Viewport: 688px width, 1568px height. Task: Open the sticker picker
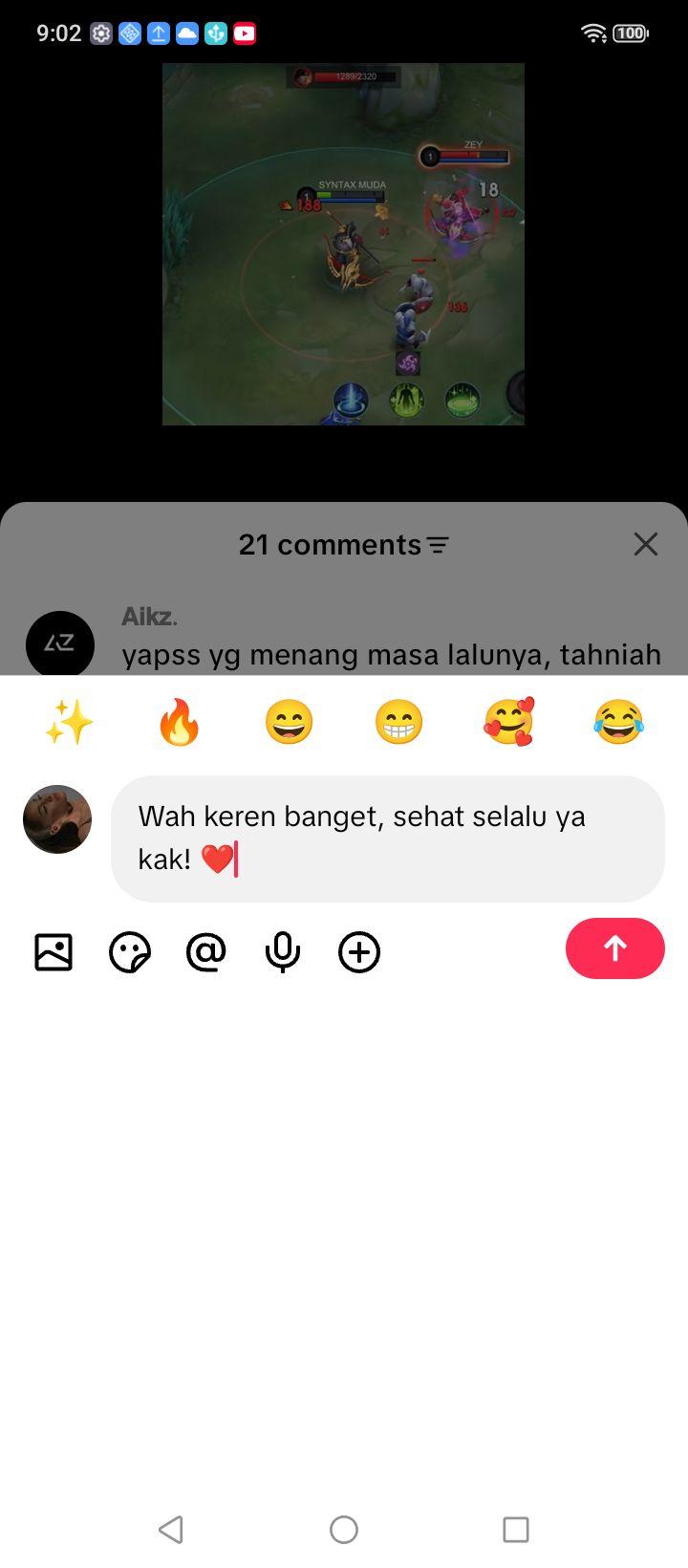coord(130,952)
